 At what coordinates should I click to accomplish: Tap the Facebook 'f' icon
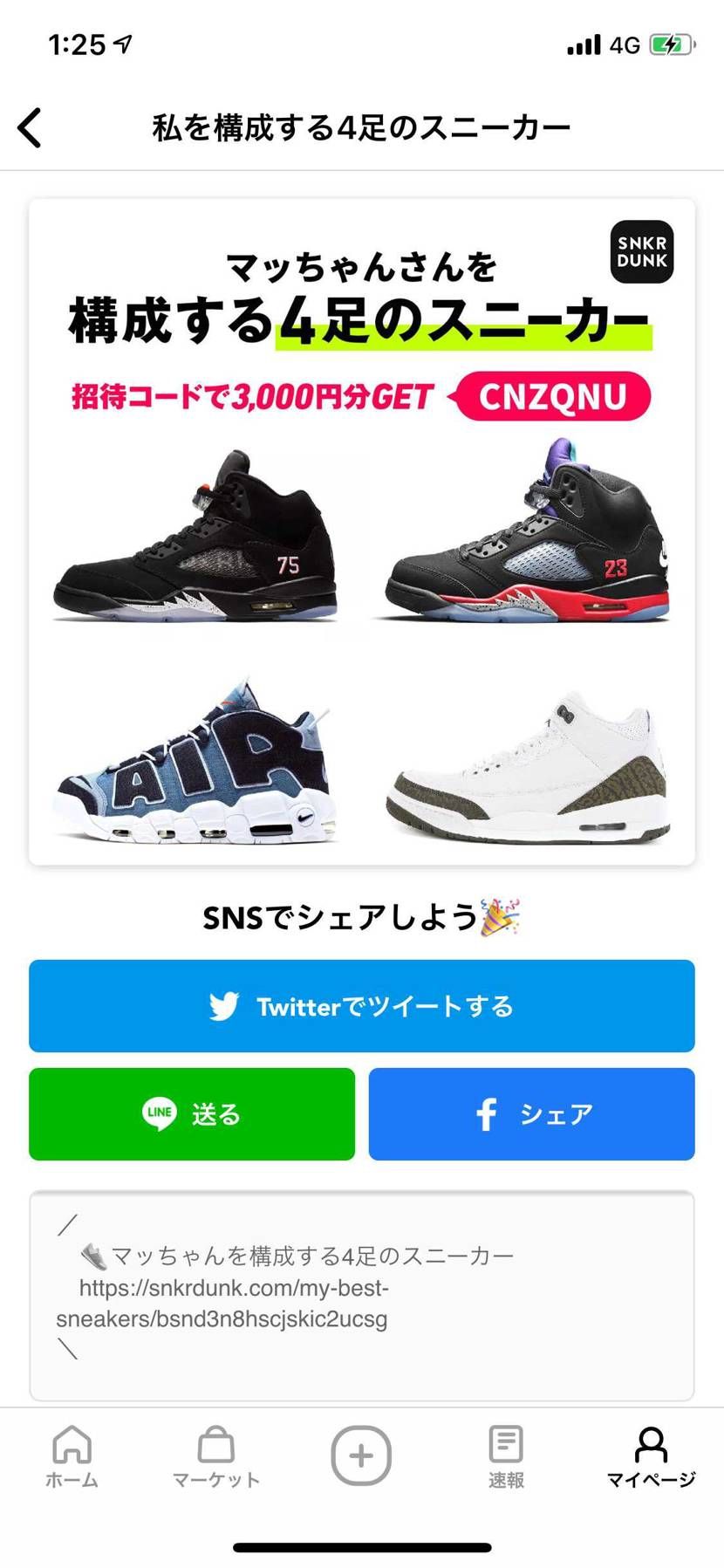485,1114
